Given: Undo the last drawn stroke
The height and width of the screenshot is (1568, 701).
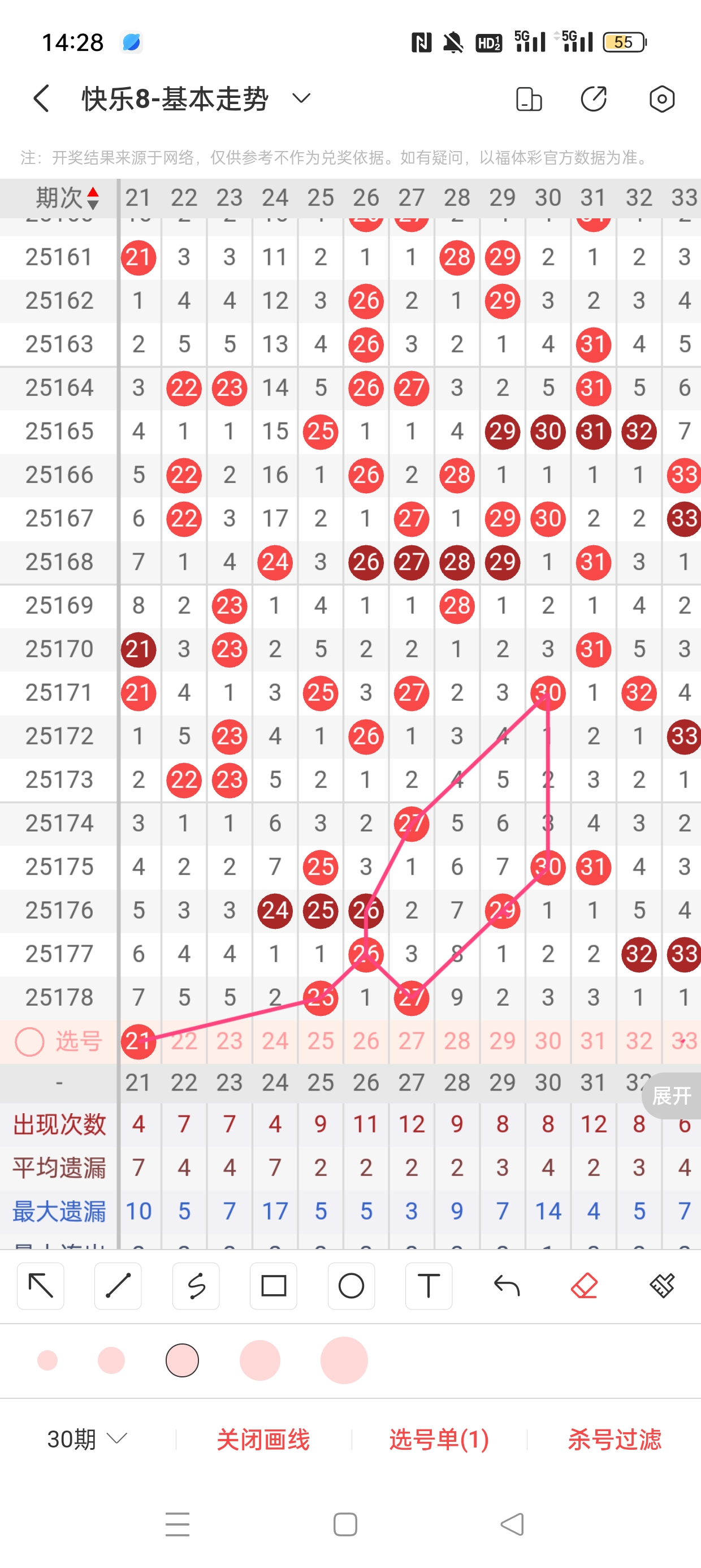Looking at the screenshot, I should point(507,1286).
